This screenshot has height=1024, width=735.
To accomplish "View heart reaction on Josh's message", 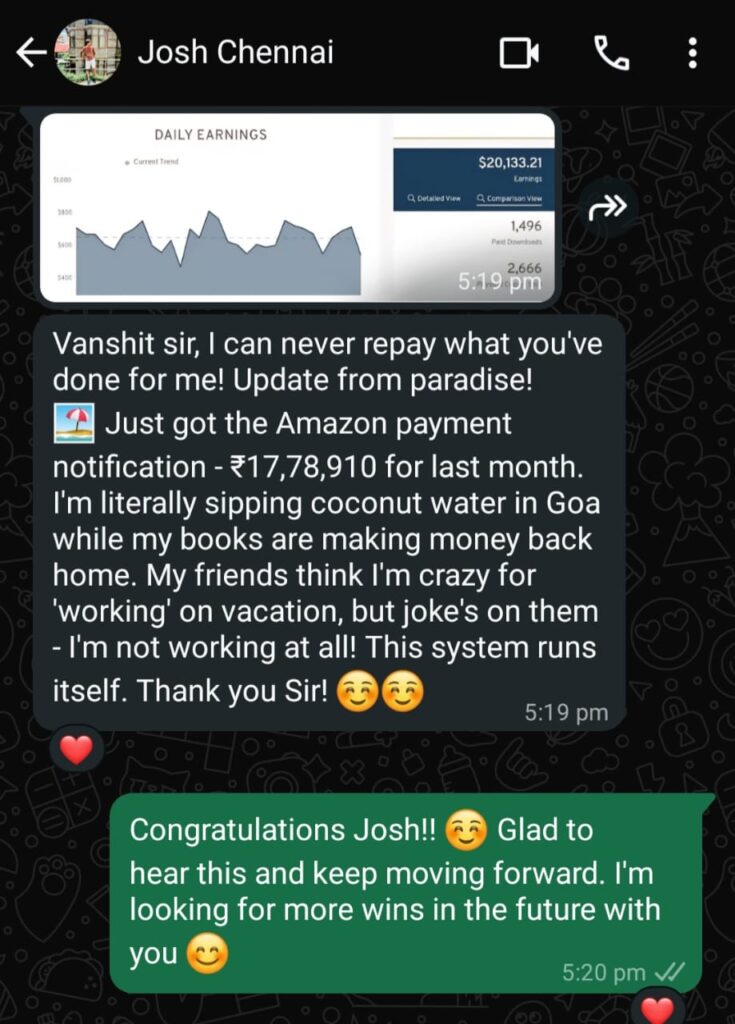I will click(x=77, y=748).
